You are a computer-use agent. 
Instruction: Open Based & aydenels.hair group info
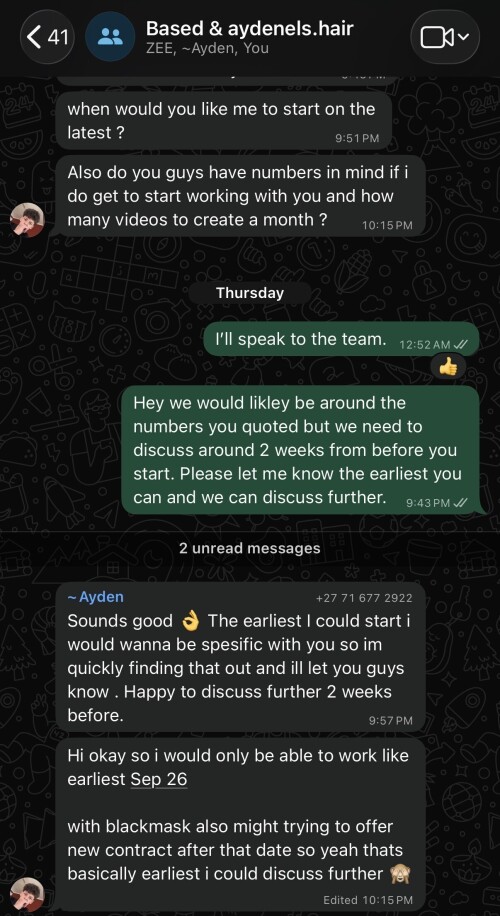249,37
